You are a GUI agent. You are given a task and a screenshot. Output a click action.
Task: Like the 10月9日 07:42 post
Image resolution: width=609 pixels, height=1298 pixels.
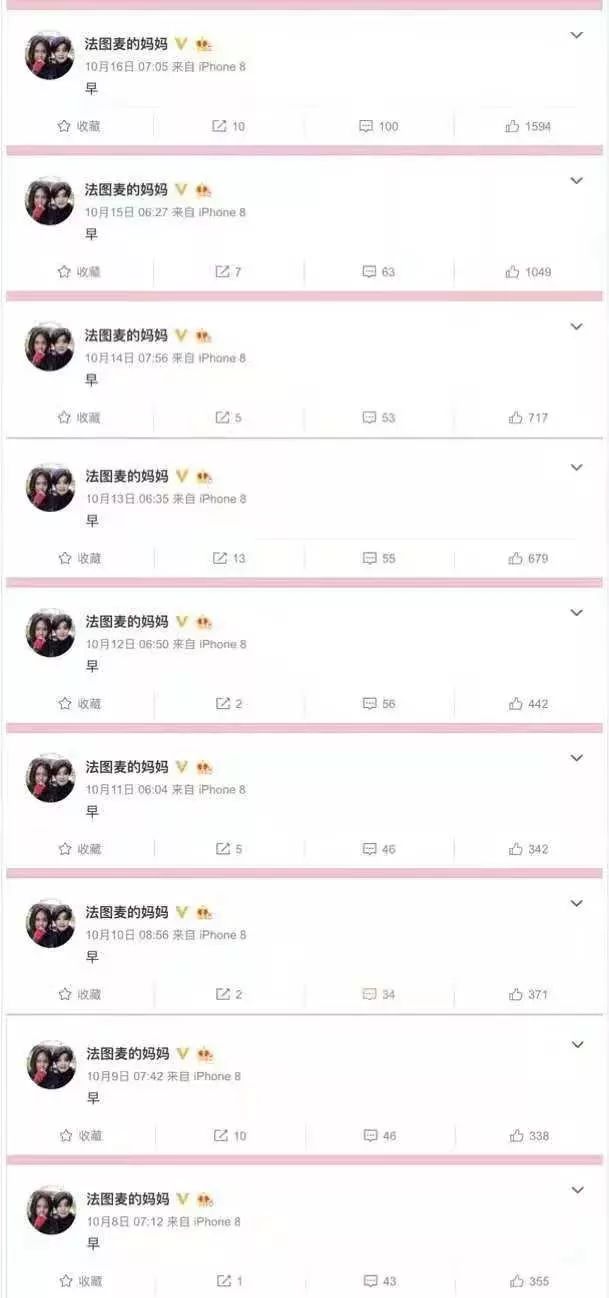pos(528,1136)
